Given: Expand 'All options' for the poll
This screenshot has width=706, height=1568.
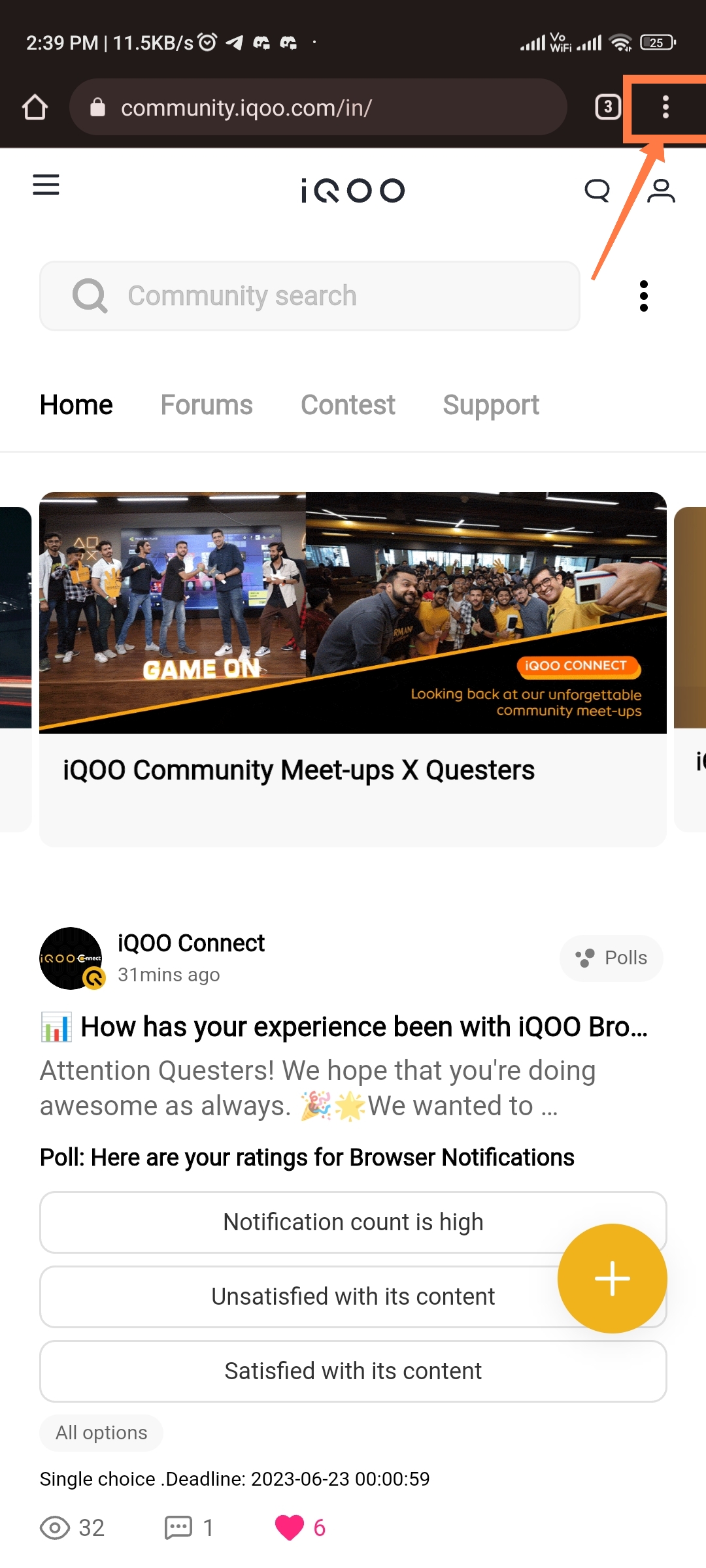Looking at the screenshot, I should pyautogui.click(x=101, y=1431).
